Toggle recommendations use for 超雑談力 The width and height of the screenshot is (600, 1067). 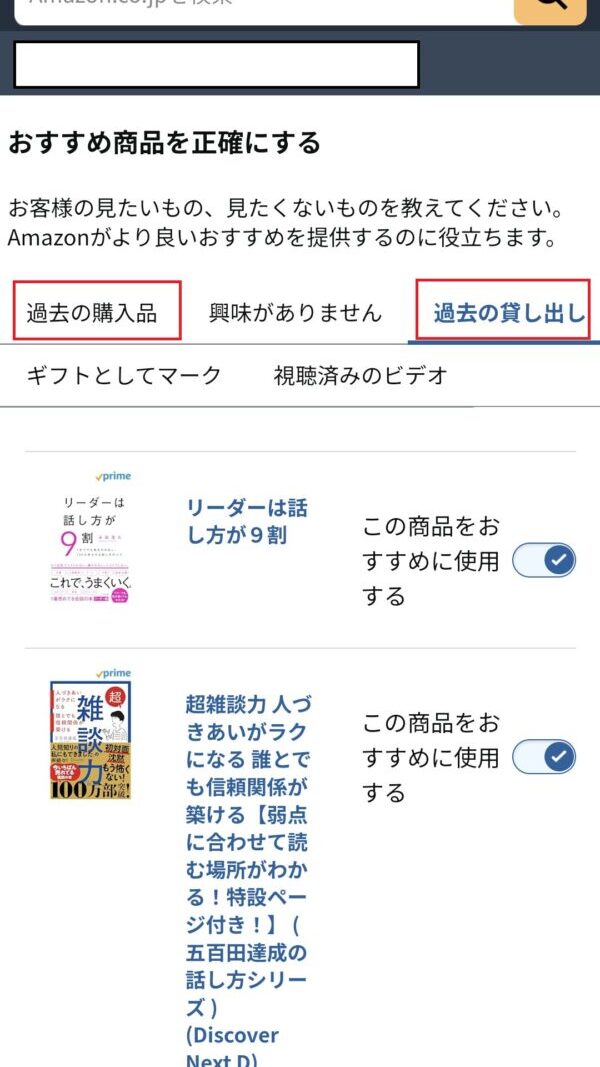545,757
